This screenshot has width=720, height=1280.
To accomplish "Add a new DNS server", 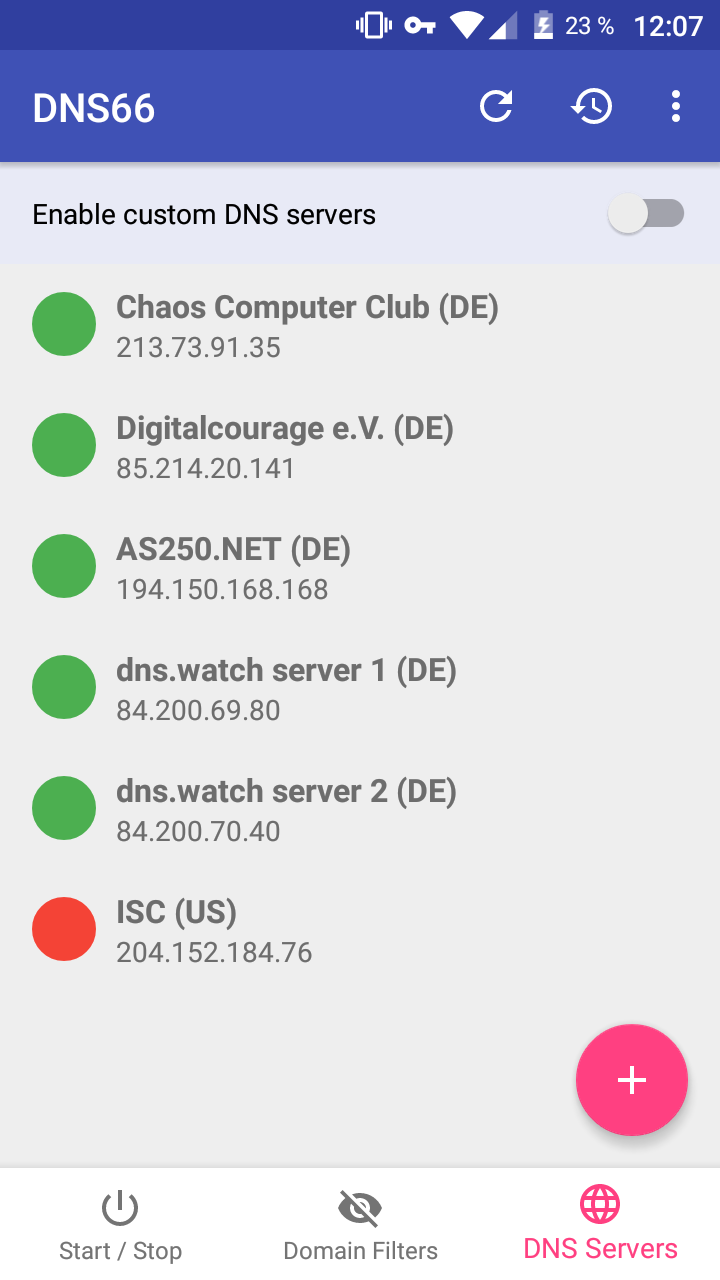I will click(x=632, y=1080).
